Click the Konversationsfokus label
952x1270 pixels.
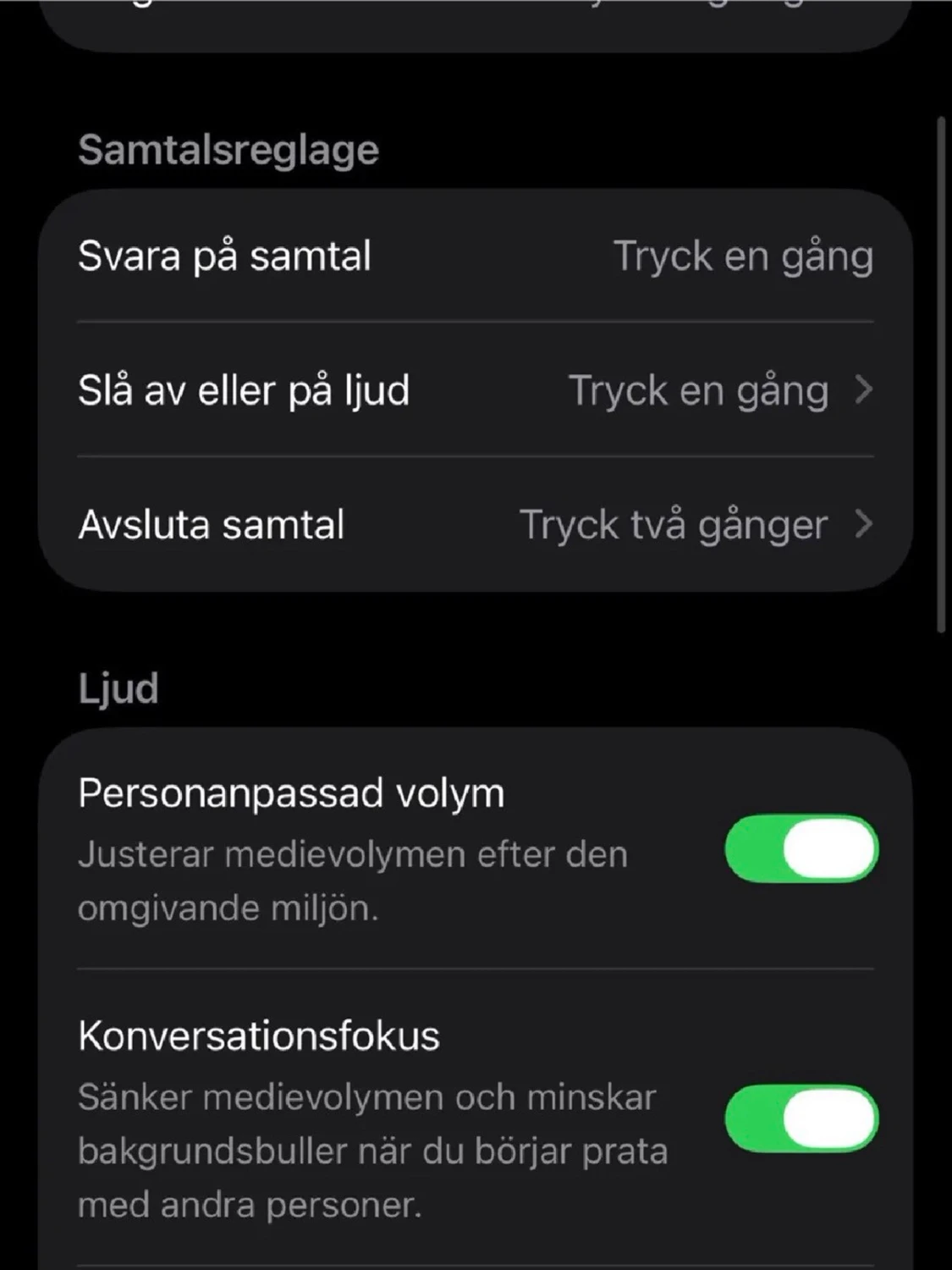click(x=259, y=1035)
